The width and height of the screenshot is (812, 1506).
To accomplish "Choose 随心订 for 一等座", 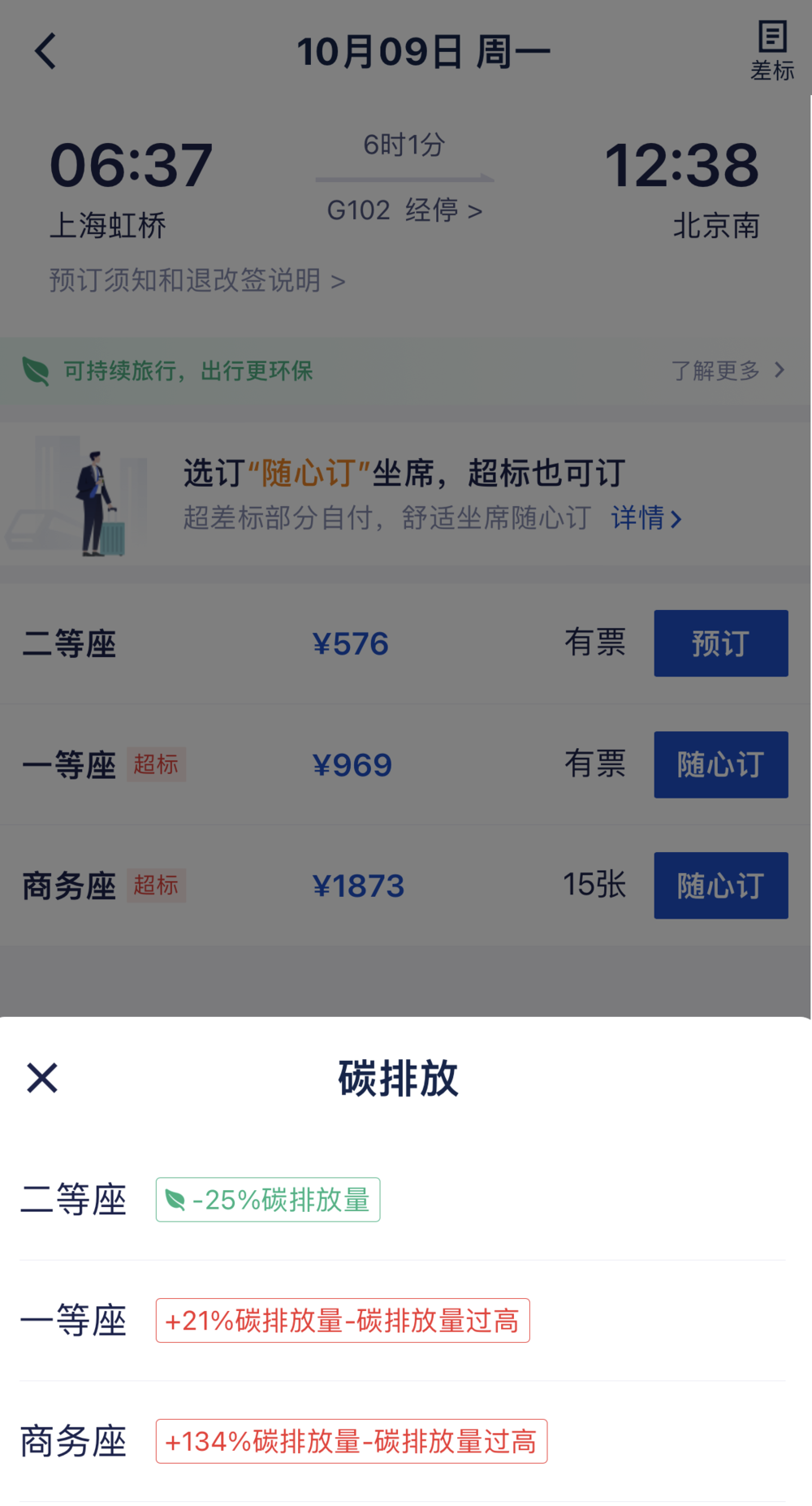I will pyautogui.click(x=720, y=764).
